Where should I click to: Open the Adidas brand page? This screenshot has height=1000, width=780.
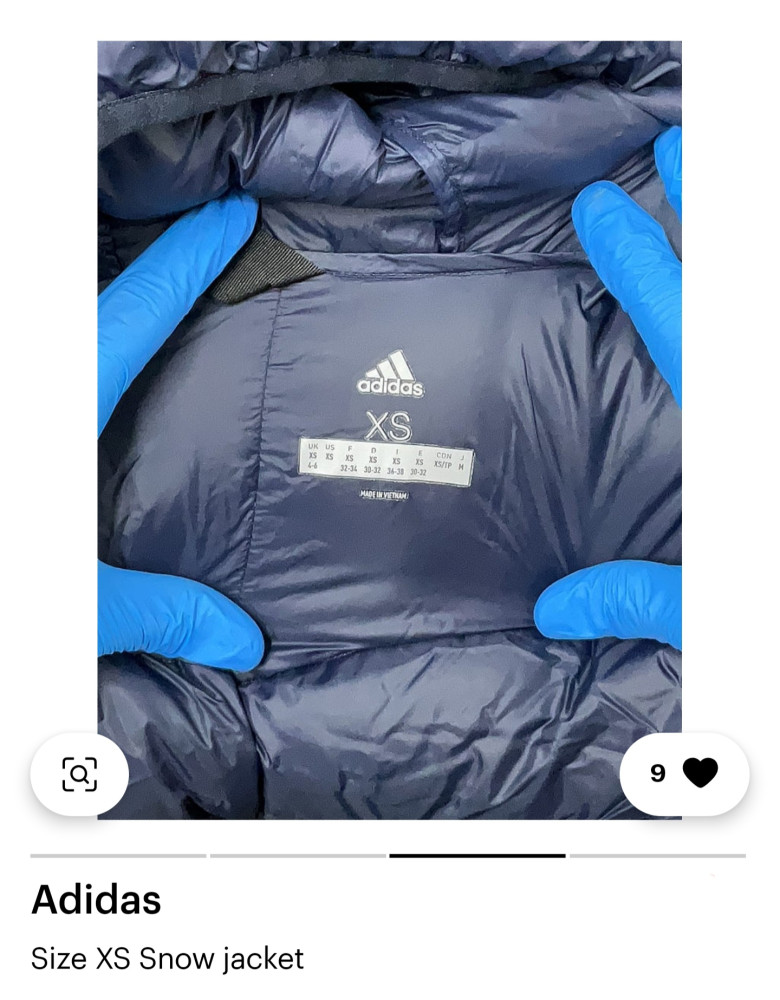(x=96, y=900)
